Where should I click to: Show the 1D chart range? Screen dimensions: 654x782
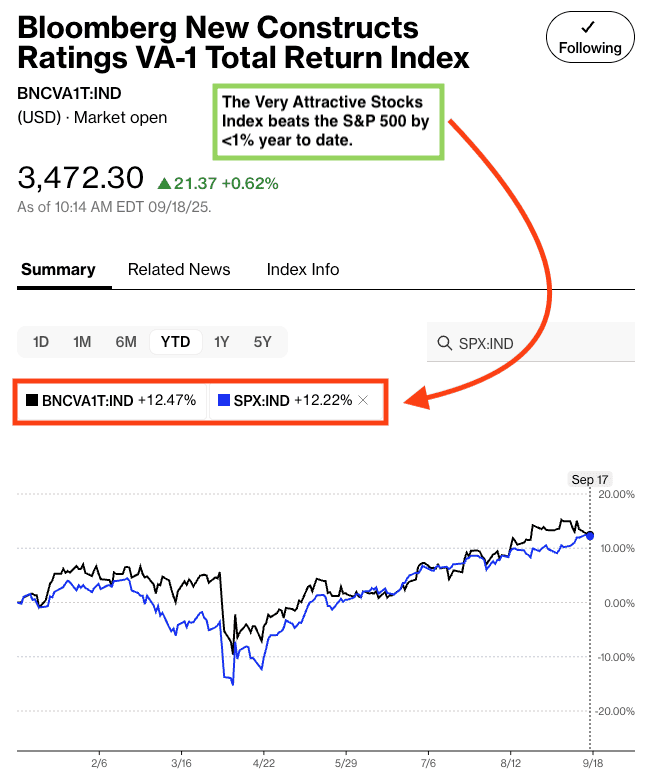point(41,342)
